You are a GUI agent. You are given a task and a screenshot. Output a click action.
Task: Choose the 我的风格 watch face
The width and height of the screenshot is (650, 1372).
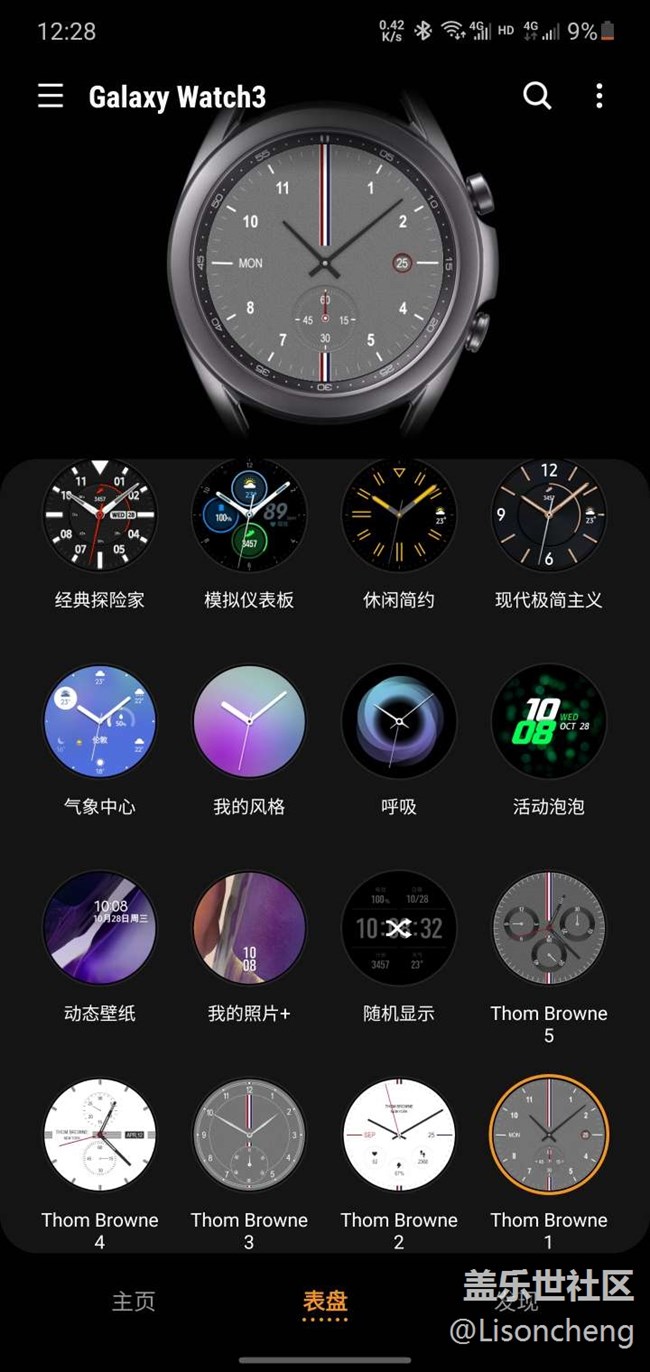click(249, 722)
